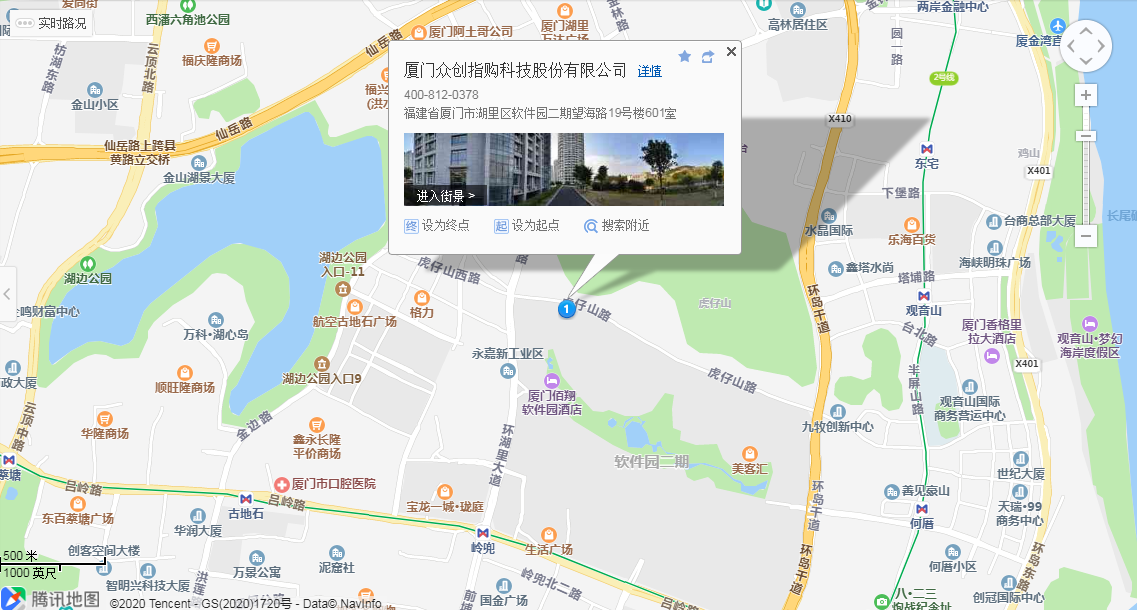
Task: Share this location
Action: tap(708, 57)
